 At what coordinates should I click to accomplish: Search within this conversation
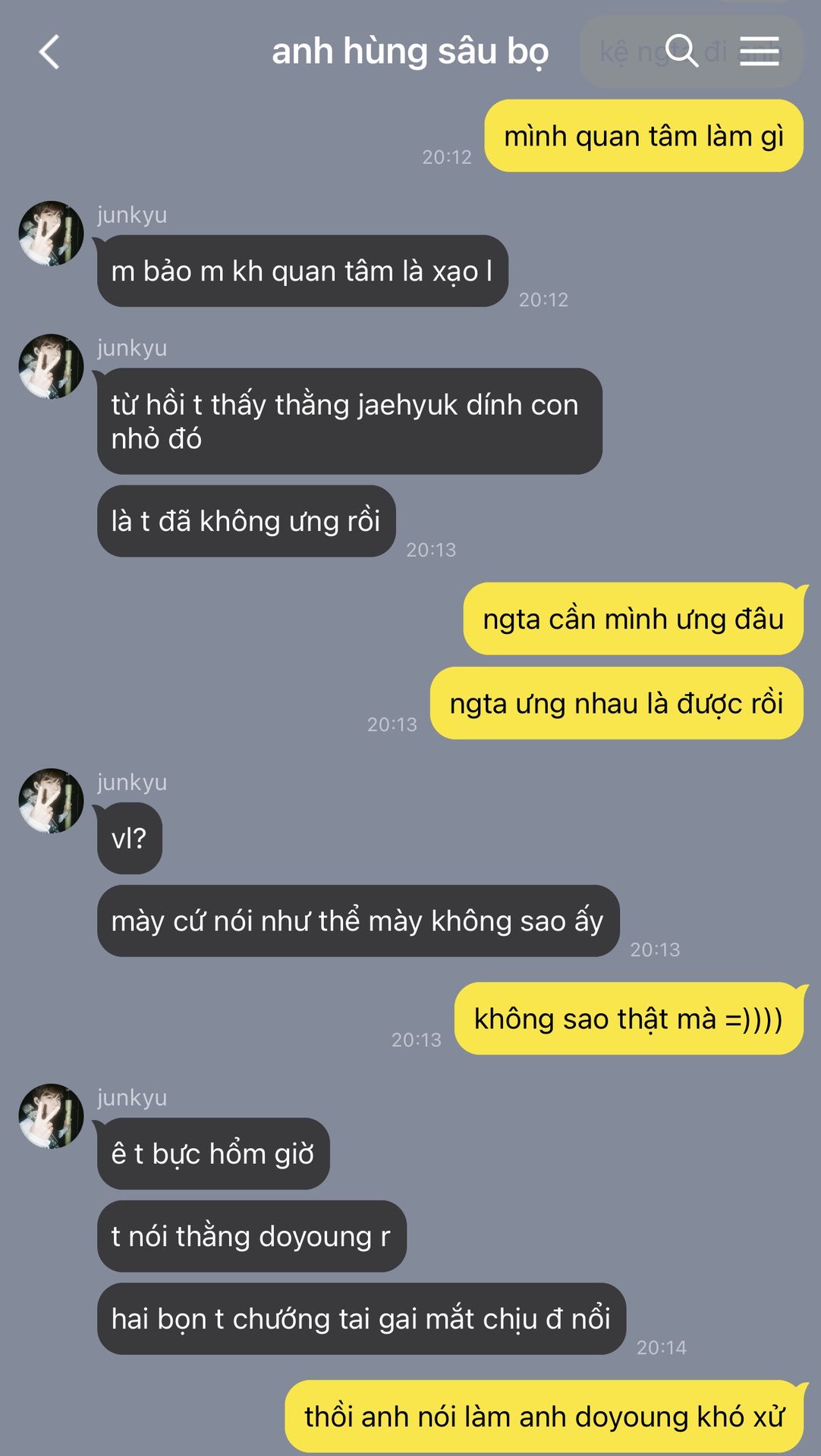tap(681, 52)
